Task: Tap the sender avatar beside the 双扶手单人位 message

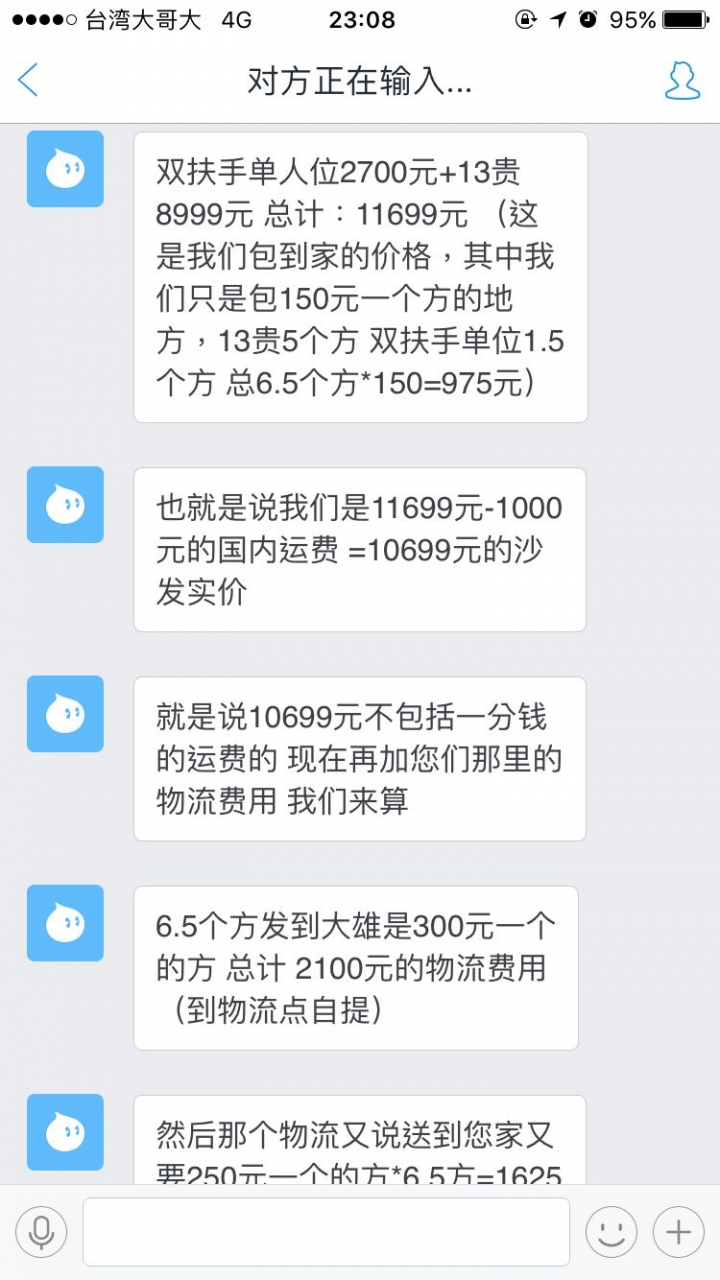Action: [65, 169]
